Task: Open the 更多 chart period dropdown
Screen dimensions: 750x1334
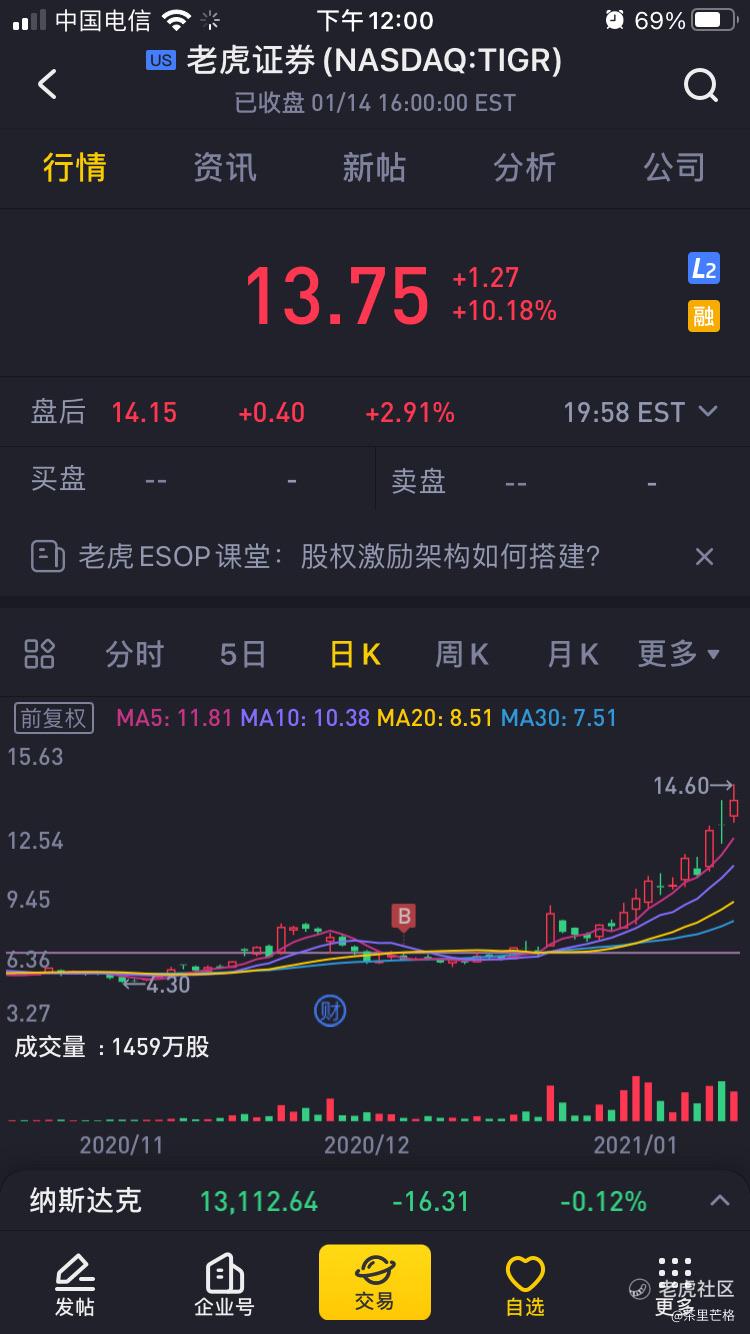Action: pyautogui.click(x=678, y=654)
